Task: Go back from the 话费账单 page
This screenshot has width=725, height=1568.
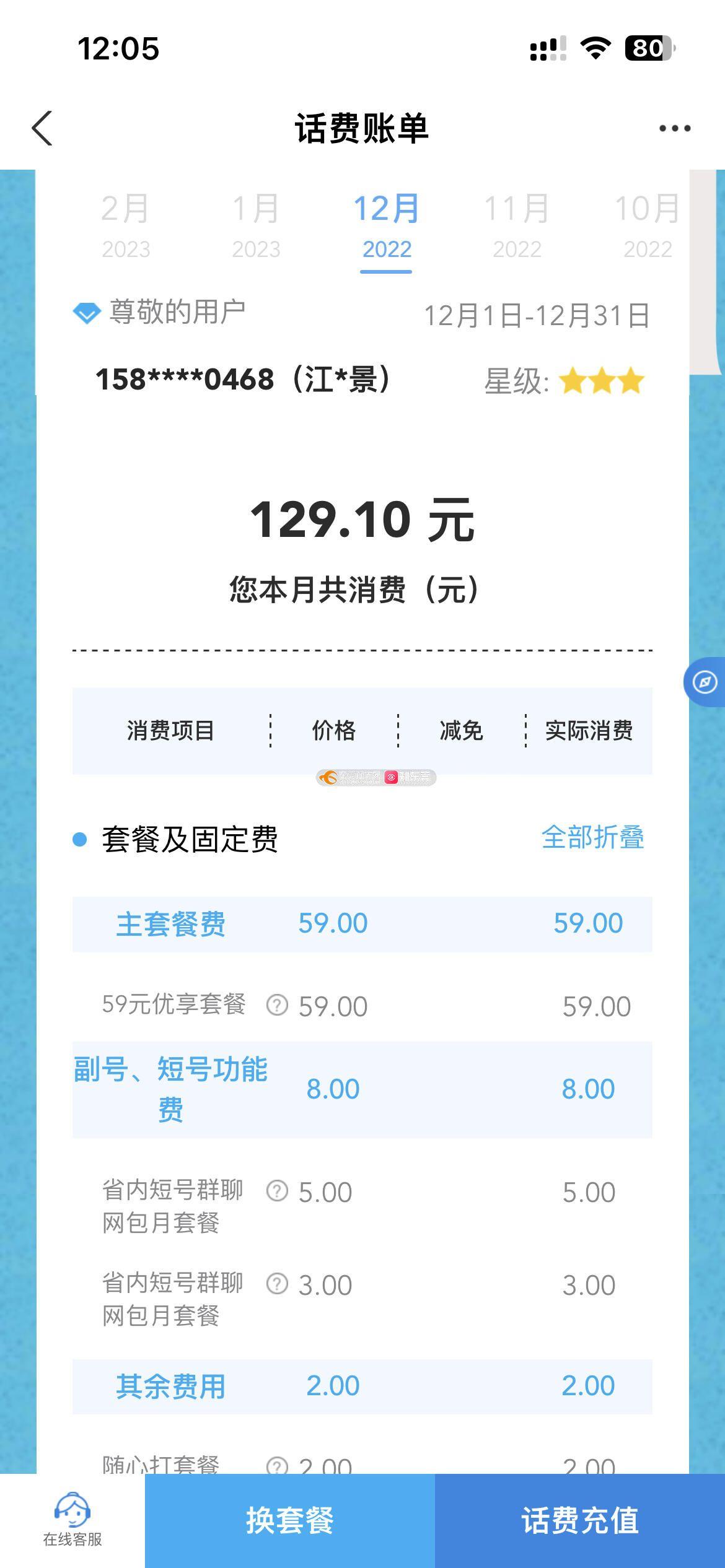Action: [42, 128]
